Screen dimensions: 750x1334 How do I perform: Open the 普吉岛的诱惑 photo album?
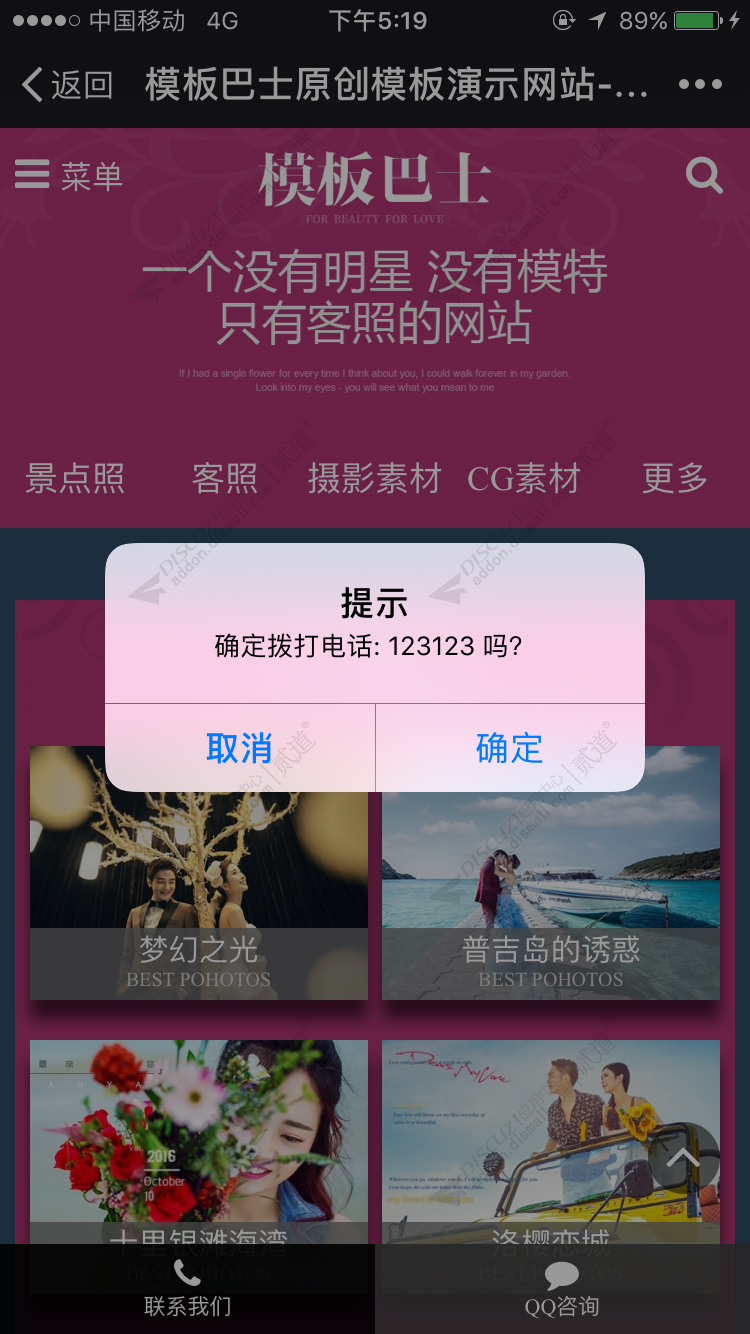(x=550, y=880)
